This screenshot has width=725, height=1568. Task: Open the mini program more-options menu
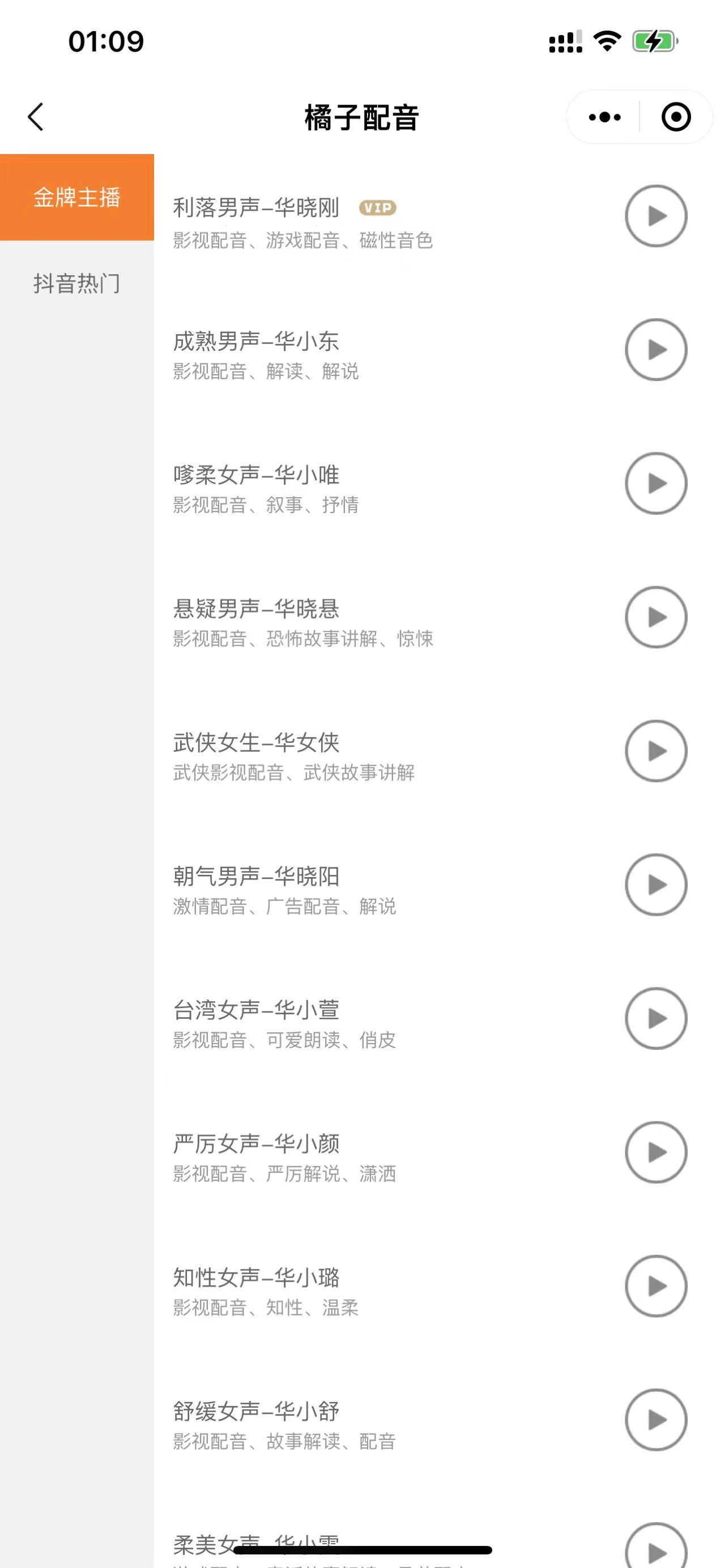tap(604, 117)
